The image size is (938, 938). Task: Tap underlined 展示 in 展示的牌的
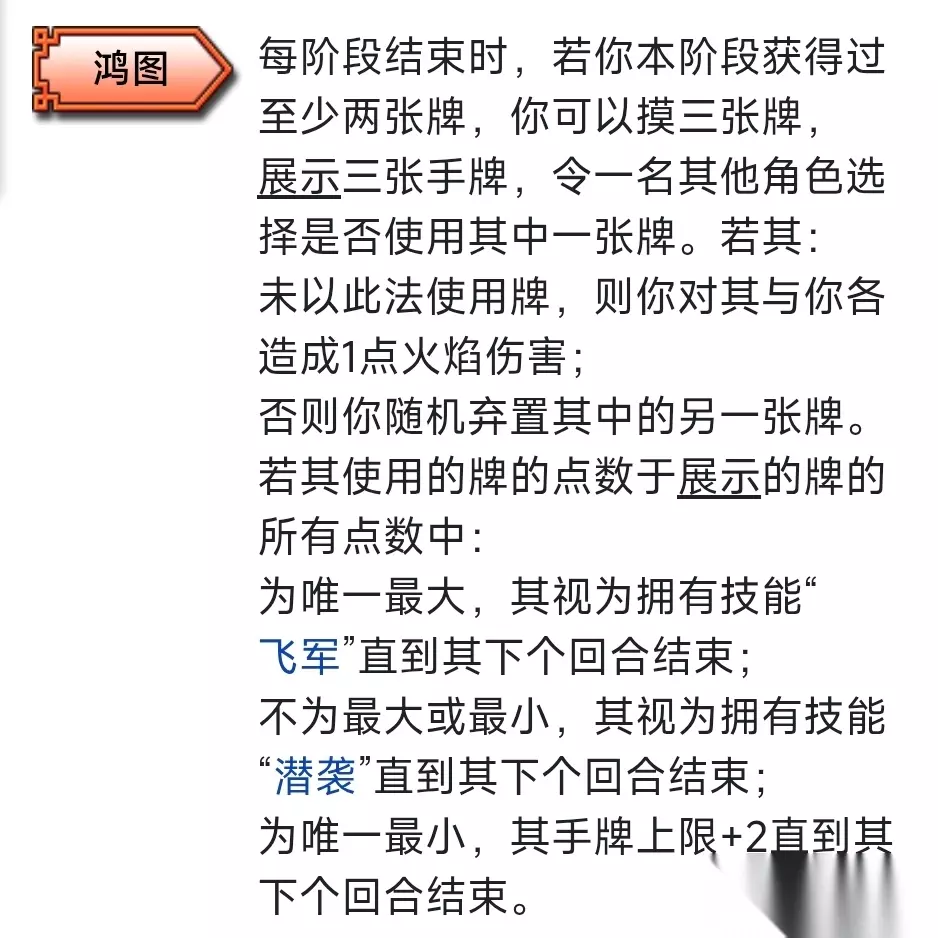(x=720, y=477)
